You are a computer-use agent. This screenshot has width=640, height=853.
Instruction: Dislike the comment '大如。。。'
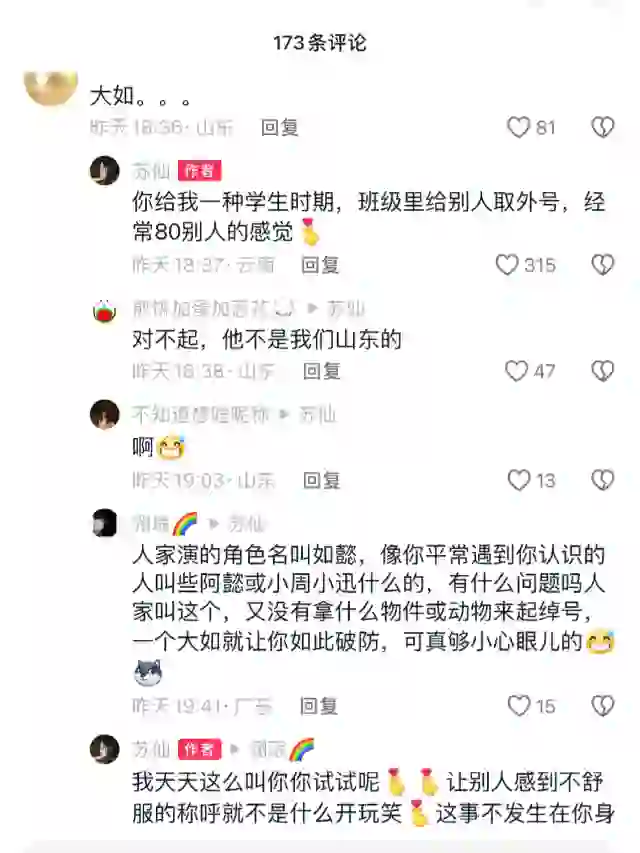click(602, 127)
